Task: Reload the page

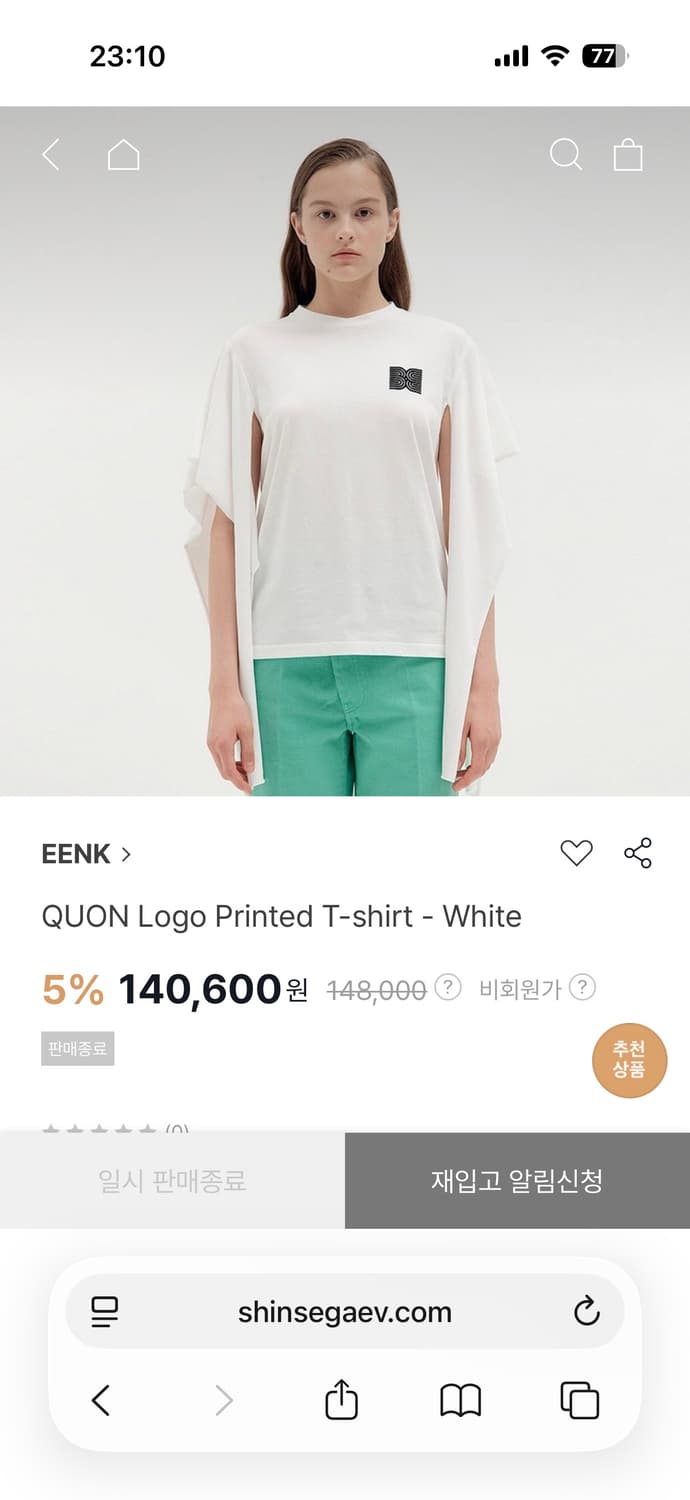Action: pyautogui.click(x=587, y=1311)
